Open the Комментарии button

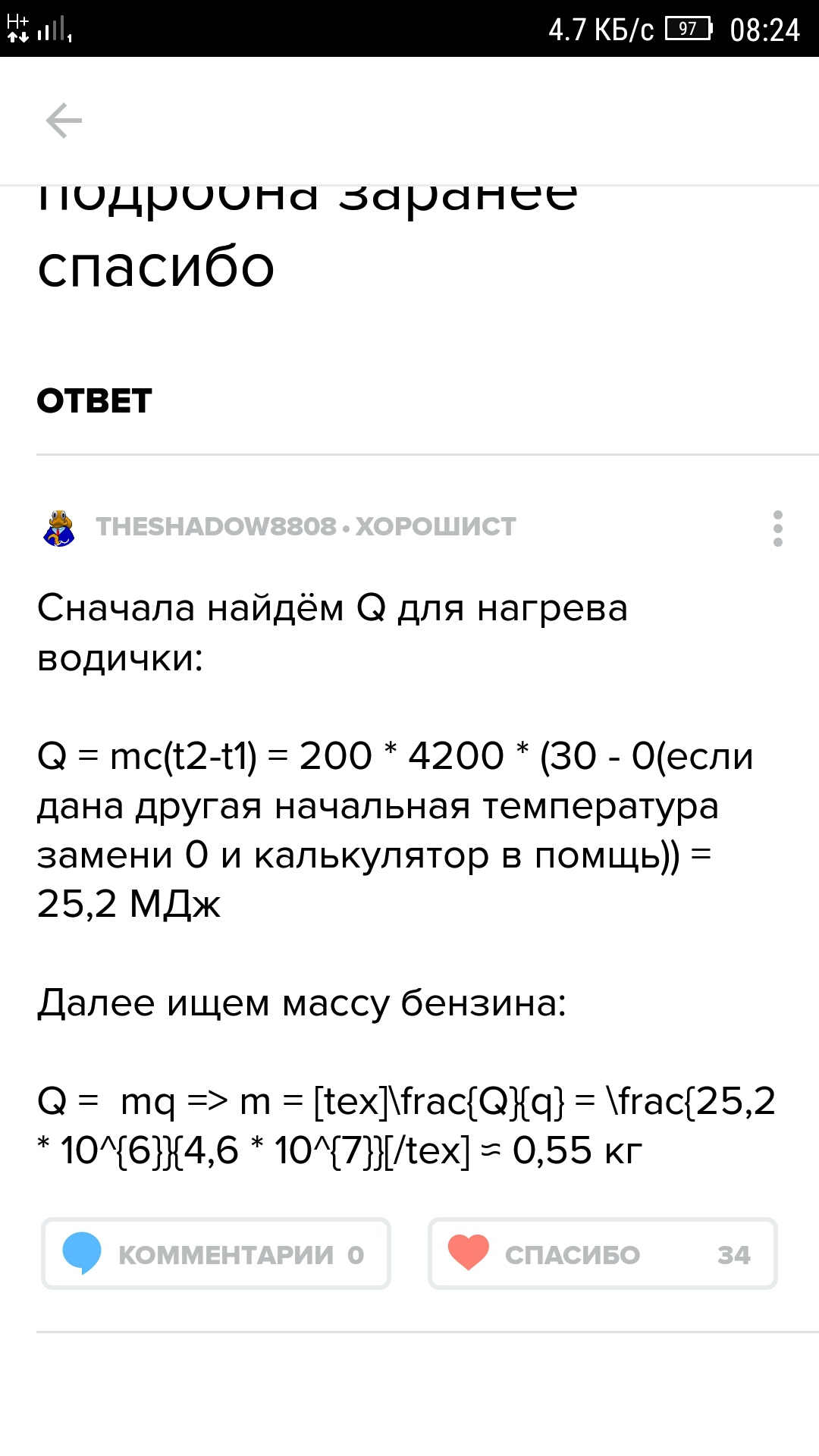[216, 1254]
